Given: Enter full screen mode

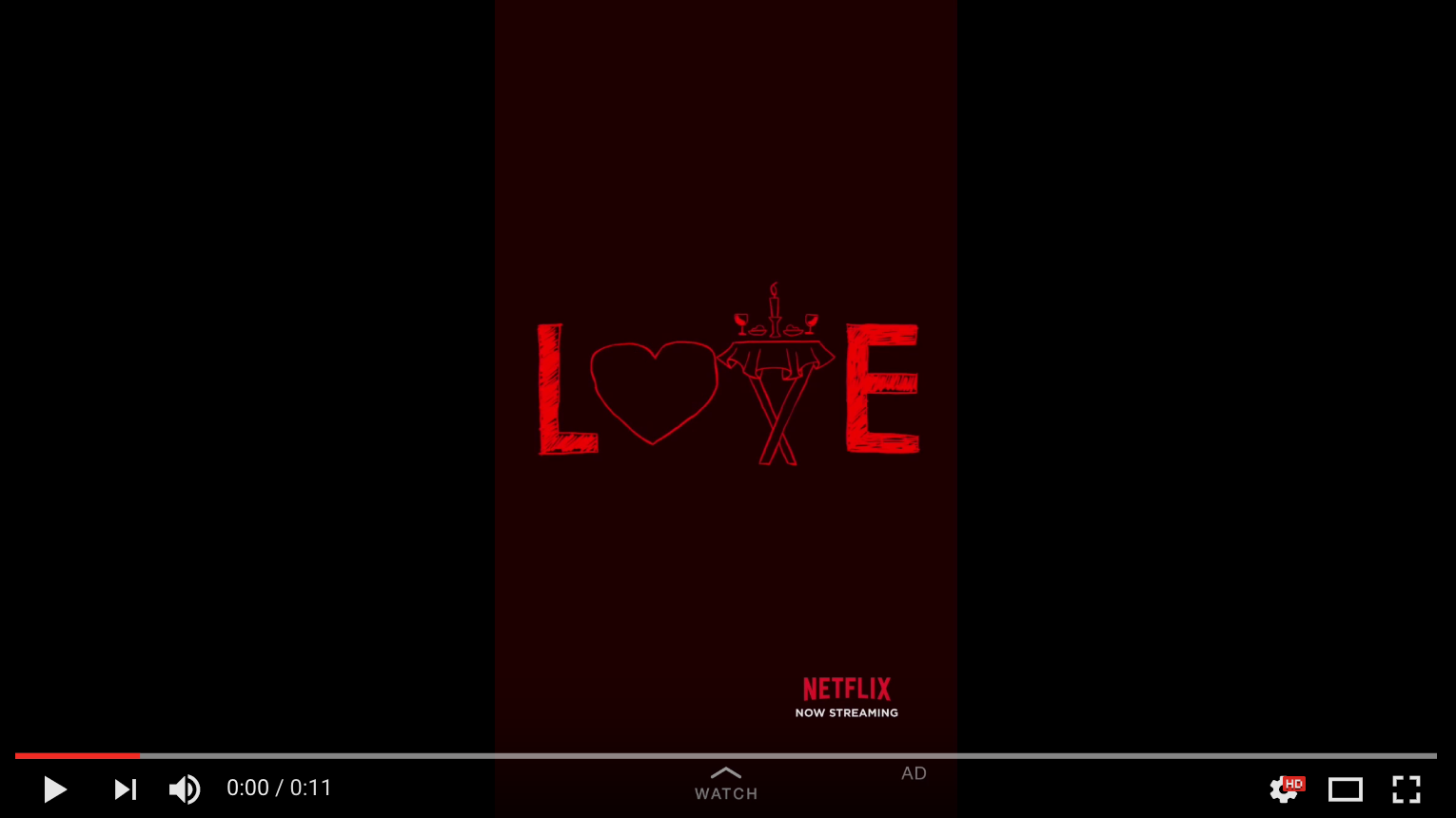Looking at the screenshot, I should coord(1407,789).
